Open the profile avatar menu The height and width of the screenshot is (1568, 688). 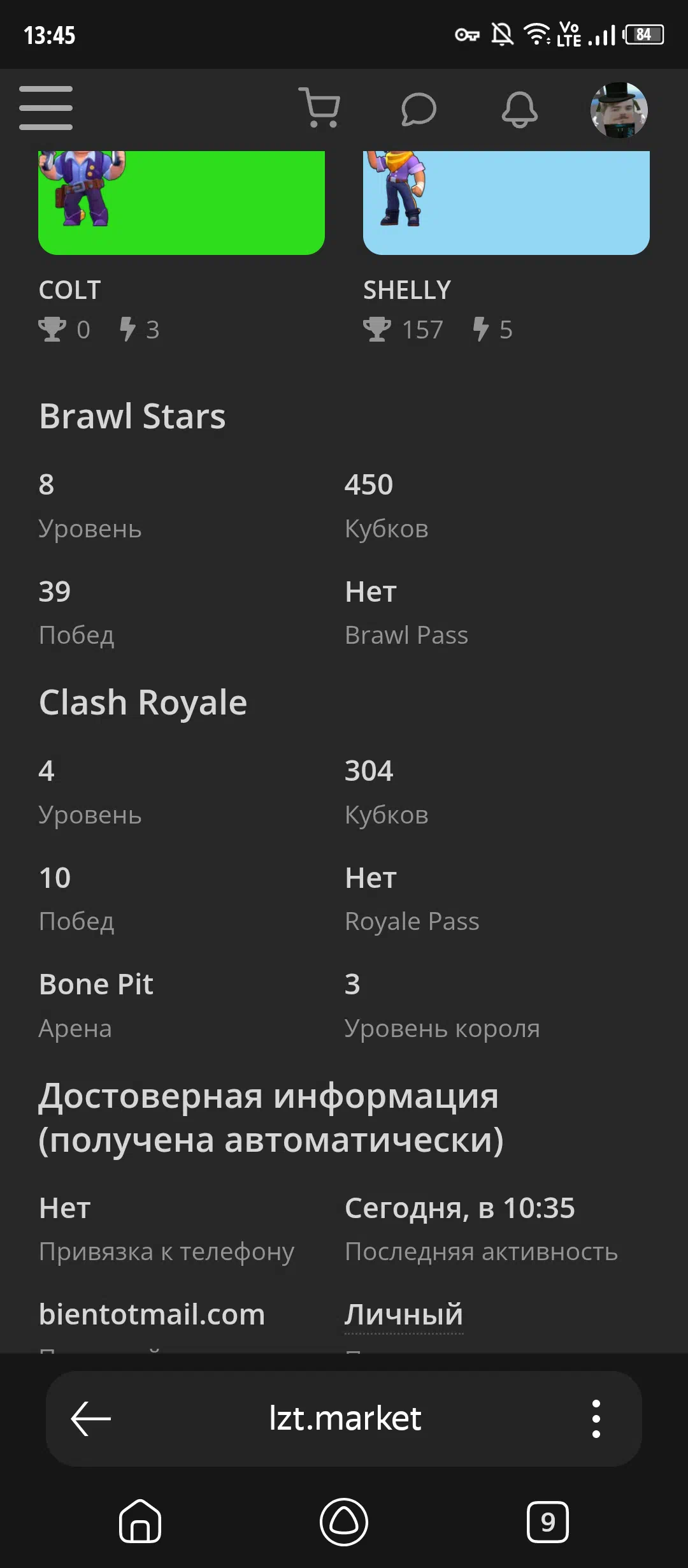tap(619, 110)
